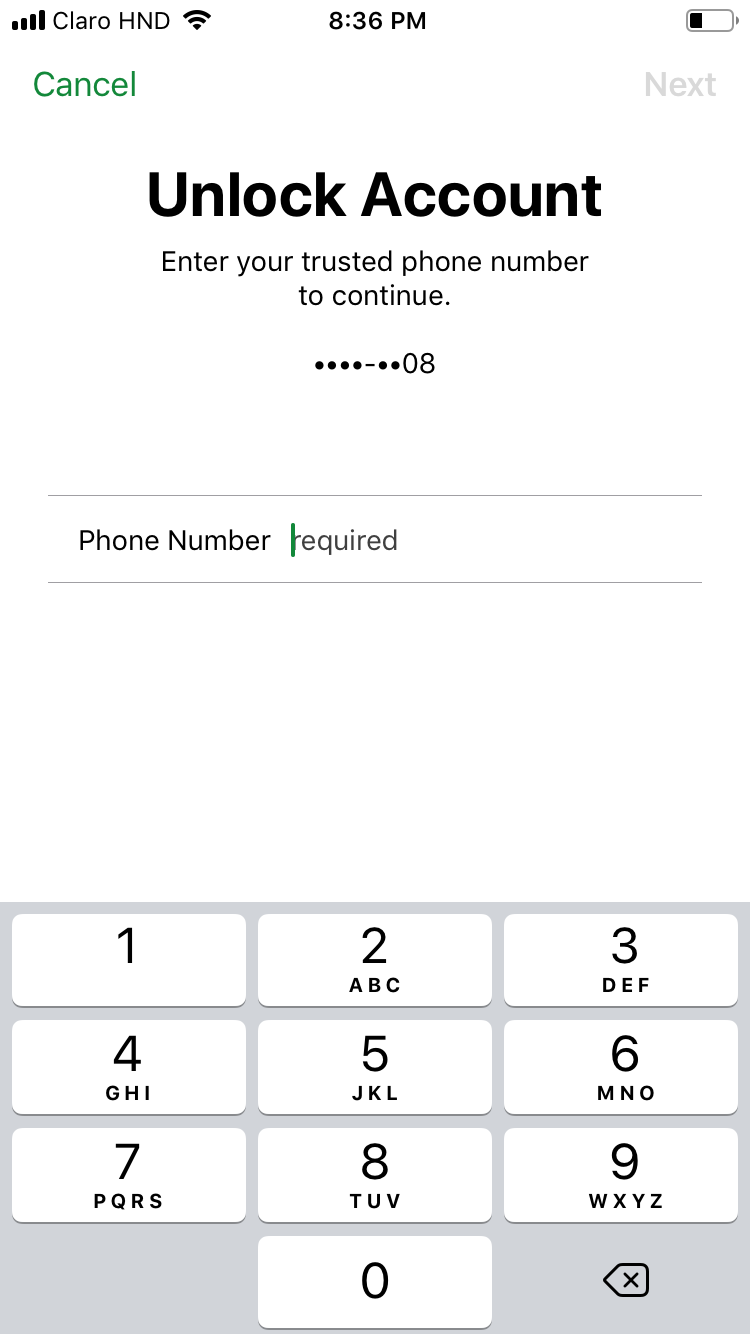Screen dimensions: 750x1334
Task: Type digit 2 on keypad
Action: coord(374,959)
